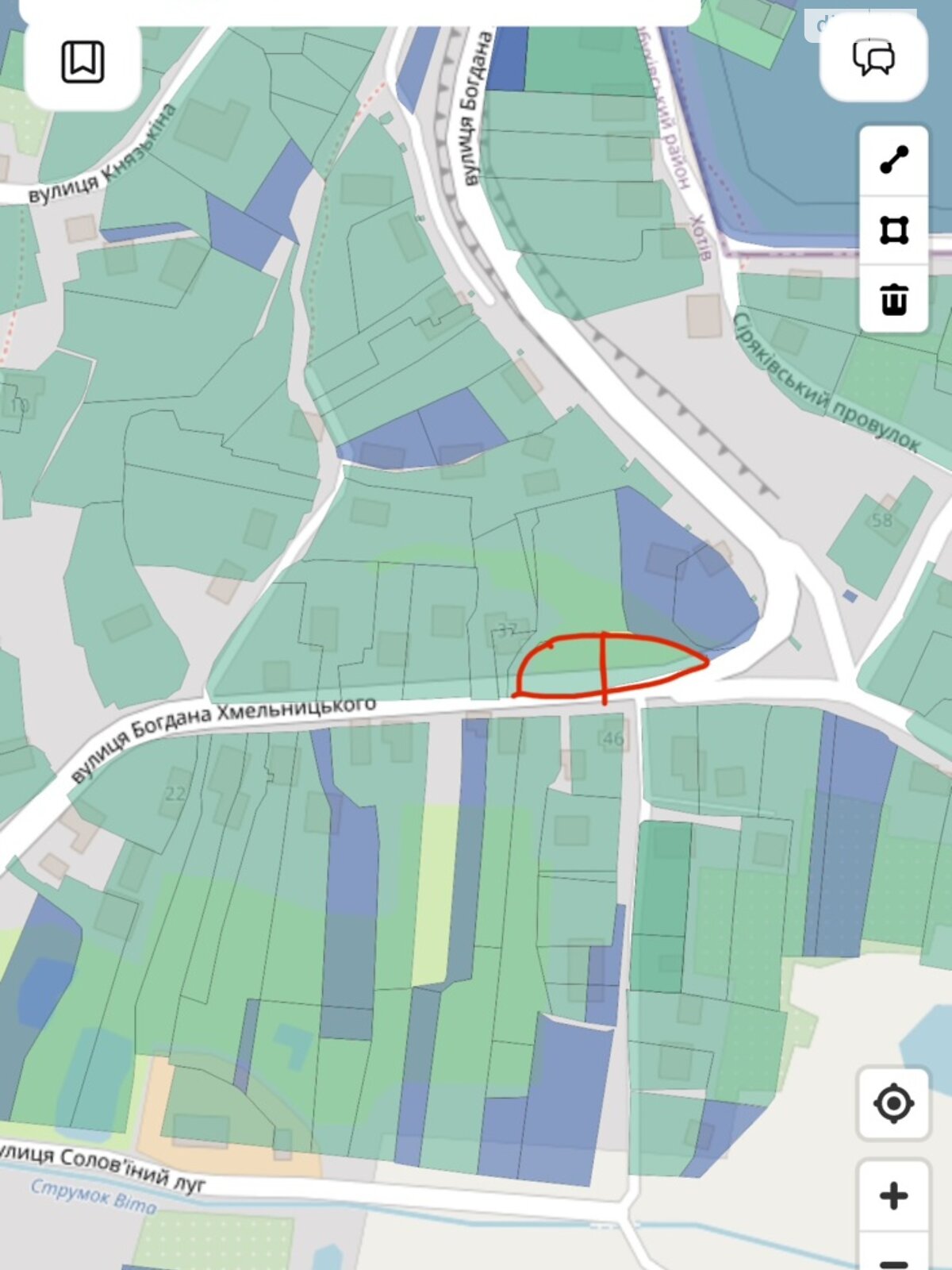Zoom out with the minus button
This screenshot has height=1270, width=952.
[893, 1258]
